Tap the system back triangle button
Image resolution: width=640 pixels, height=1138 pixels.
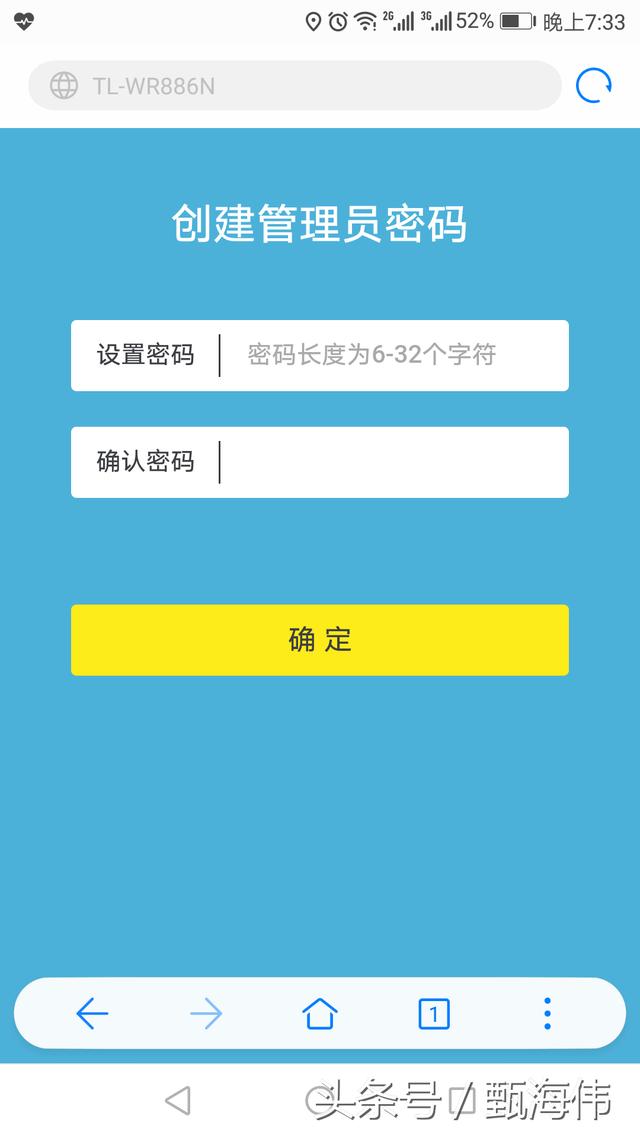178,1101
